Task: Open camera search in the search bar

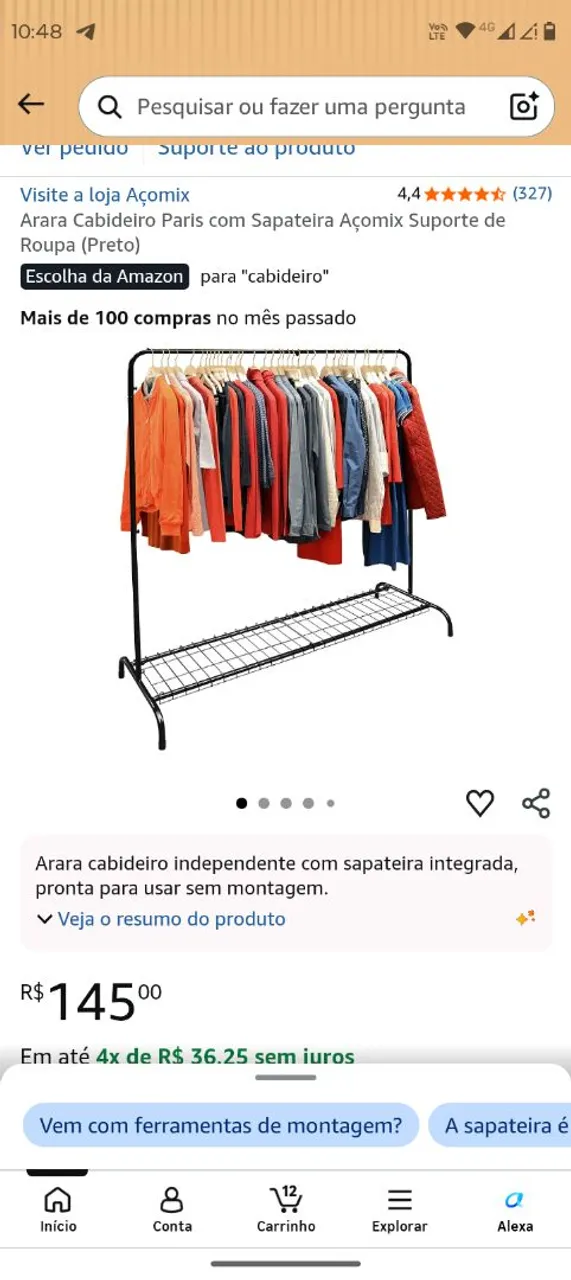Action: click(524, 107)
